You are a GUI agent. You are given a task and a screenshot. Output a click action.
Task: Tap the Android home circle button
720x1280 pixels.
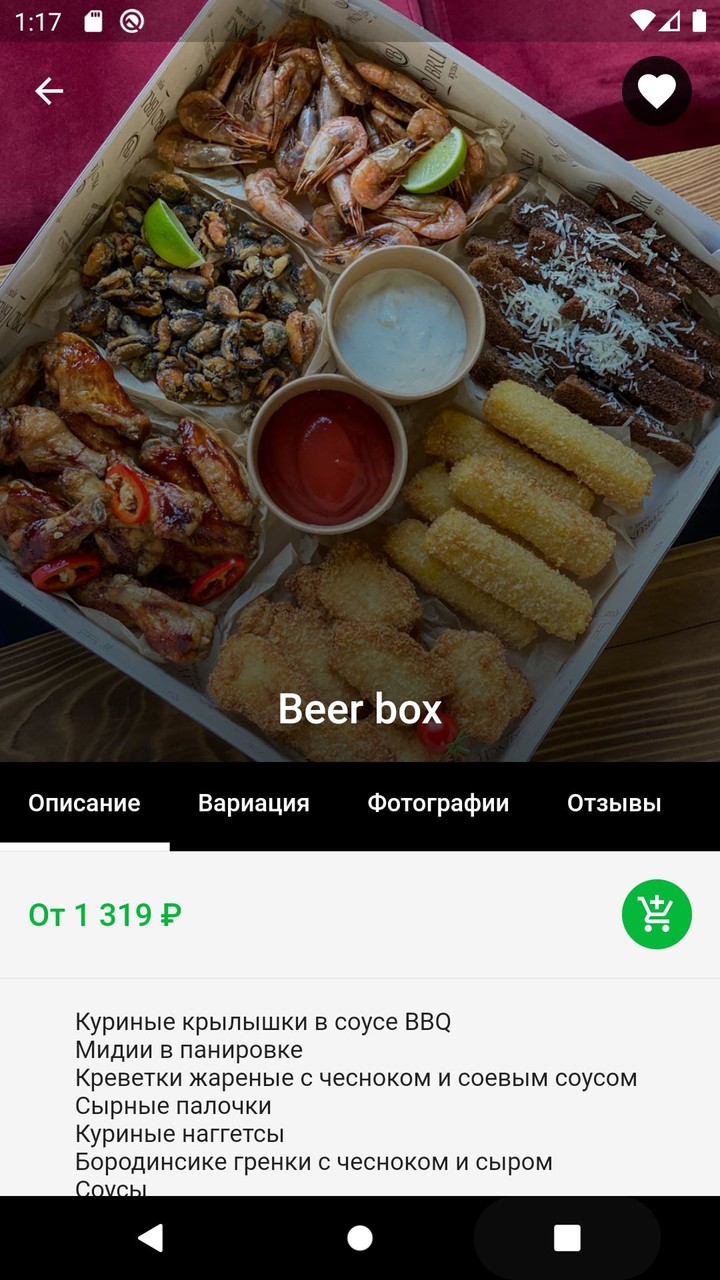(360, 1238)
